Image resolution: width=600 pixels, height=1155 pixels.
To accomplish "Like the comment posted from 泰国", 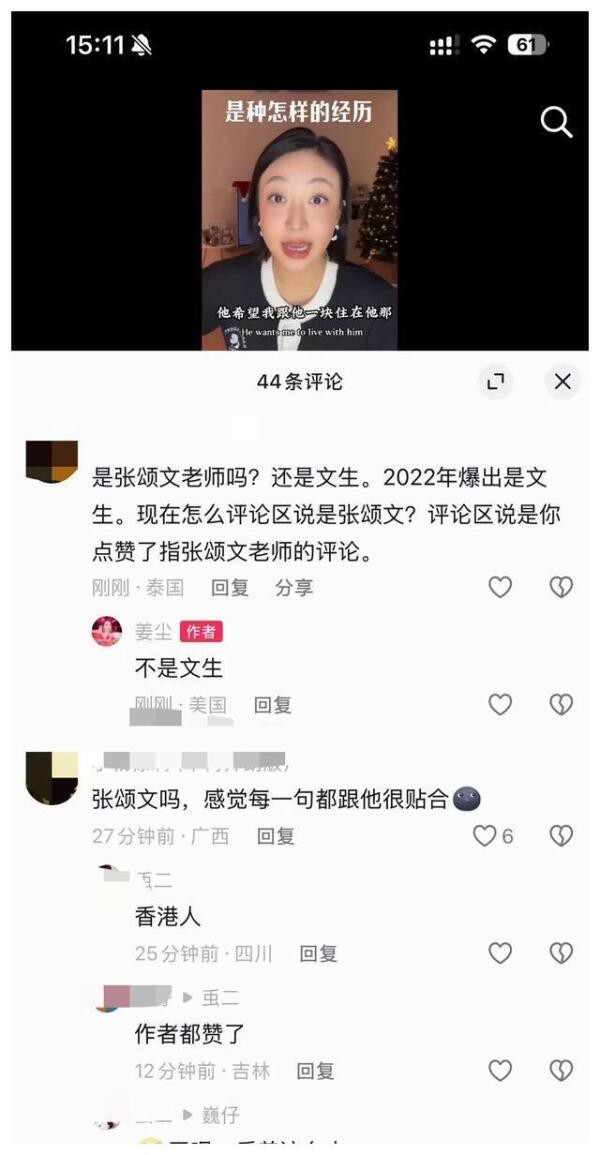I will point(501,587).
